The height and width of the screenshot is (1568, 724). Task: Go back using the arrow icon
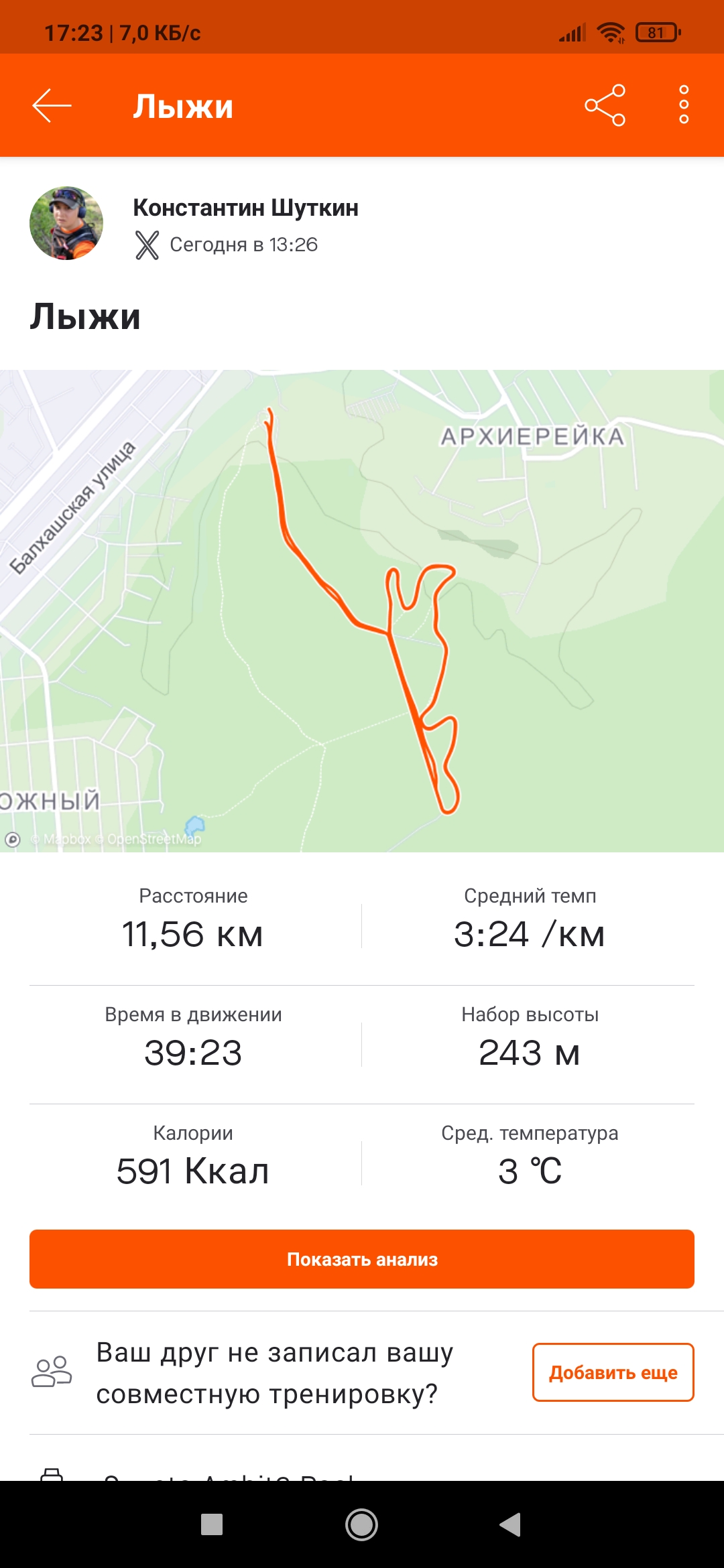click(x=52, y=106)
